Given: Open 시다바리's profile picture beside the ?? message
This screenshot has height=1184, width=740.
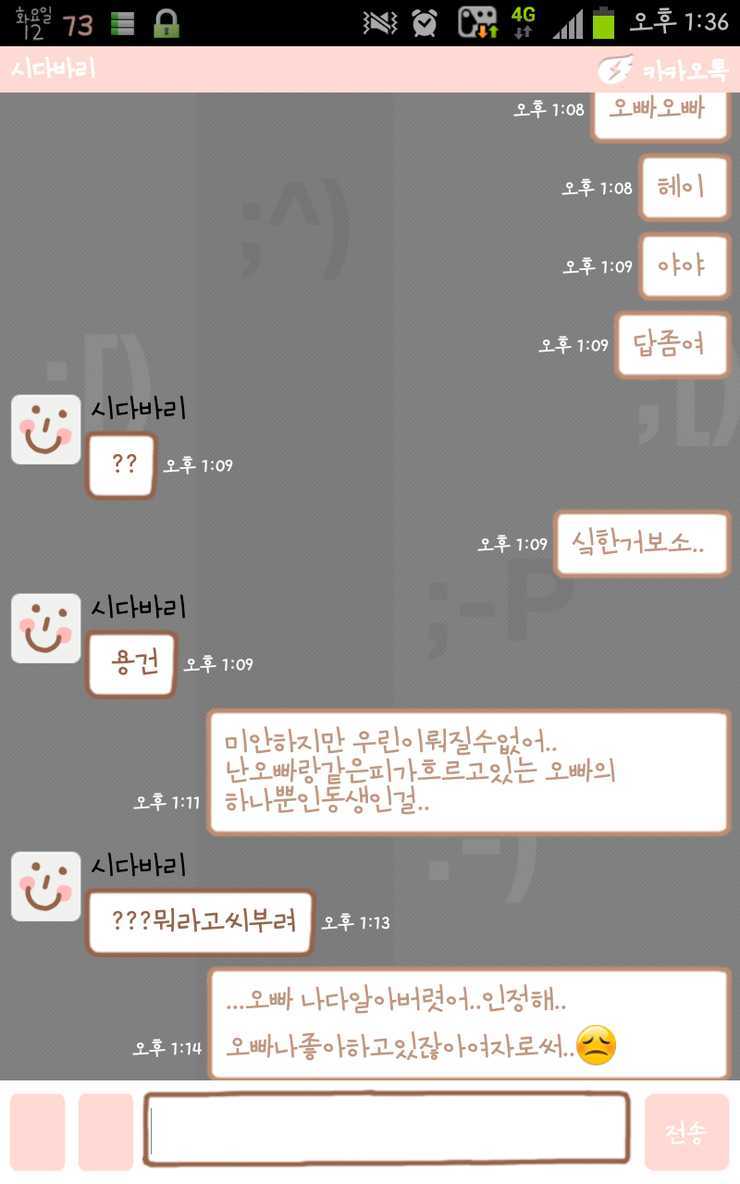Looking at the screenshot, I should click(x=46, y=429).
